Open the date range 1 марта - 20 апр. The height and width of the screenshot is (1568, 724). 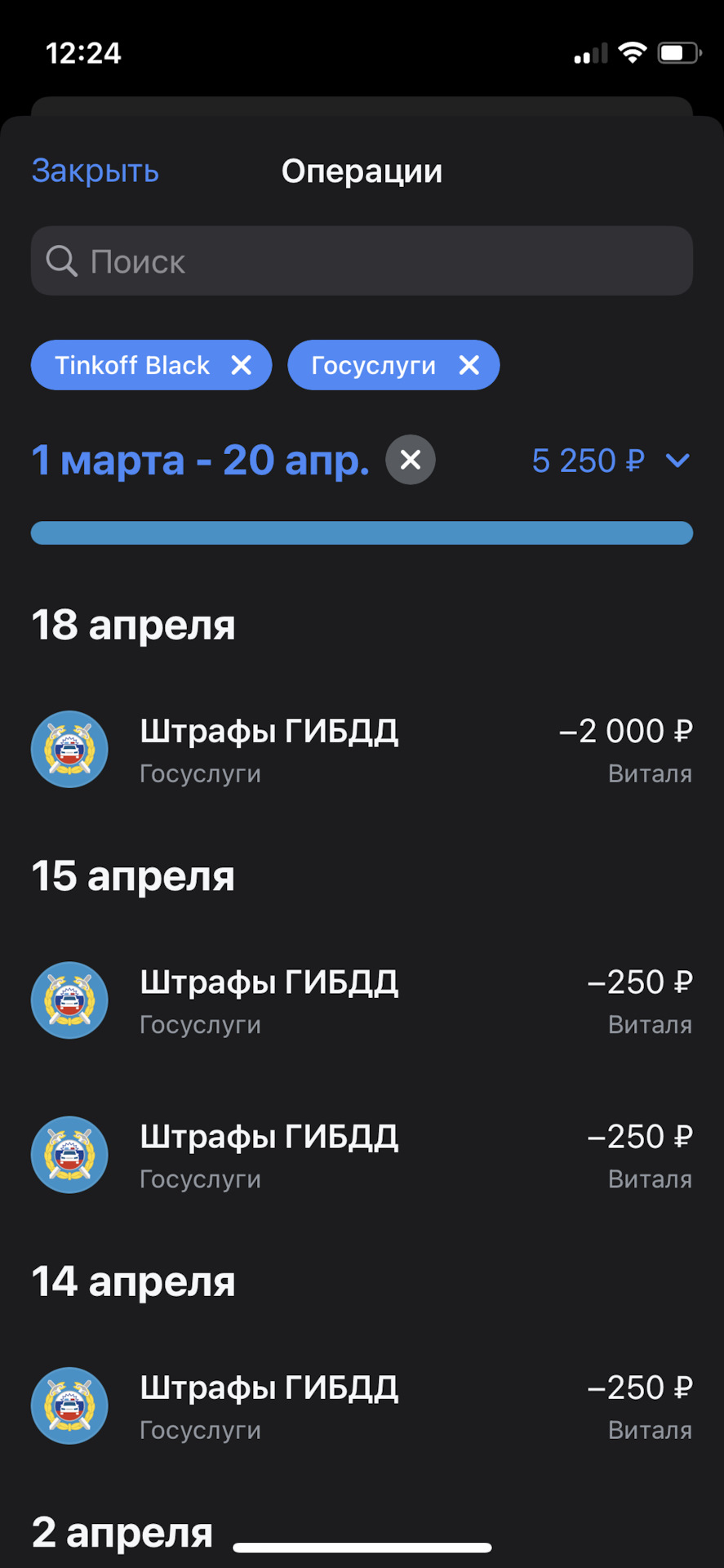pyautogui.click(x=200, y=461)
